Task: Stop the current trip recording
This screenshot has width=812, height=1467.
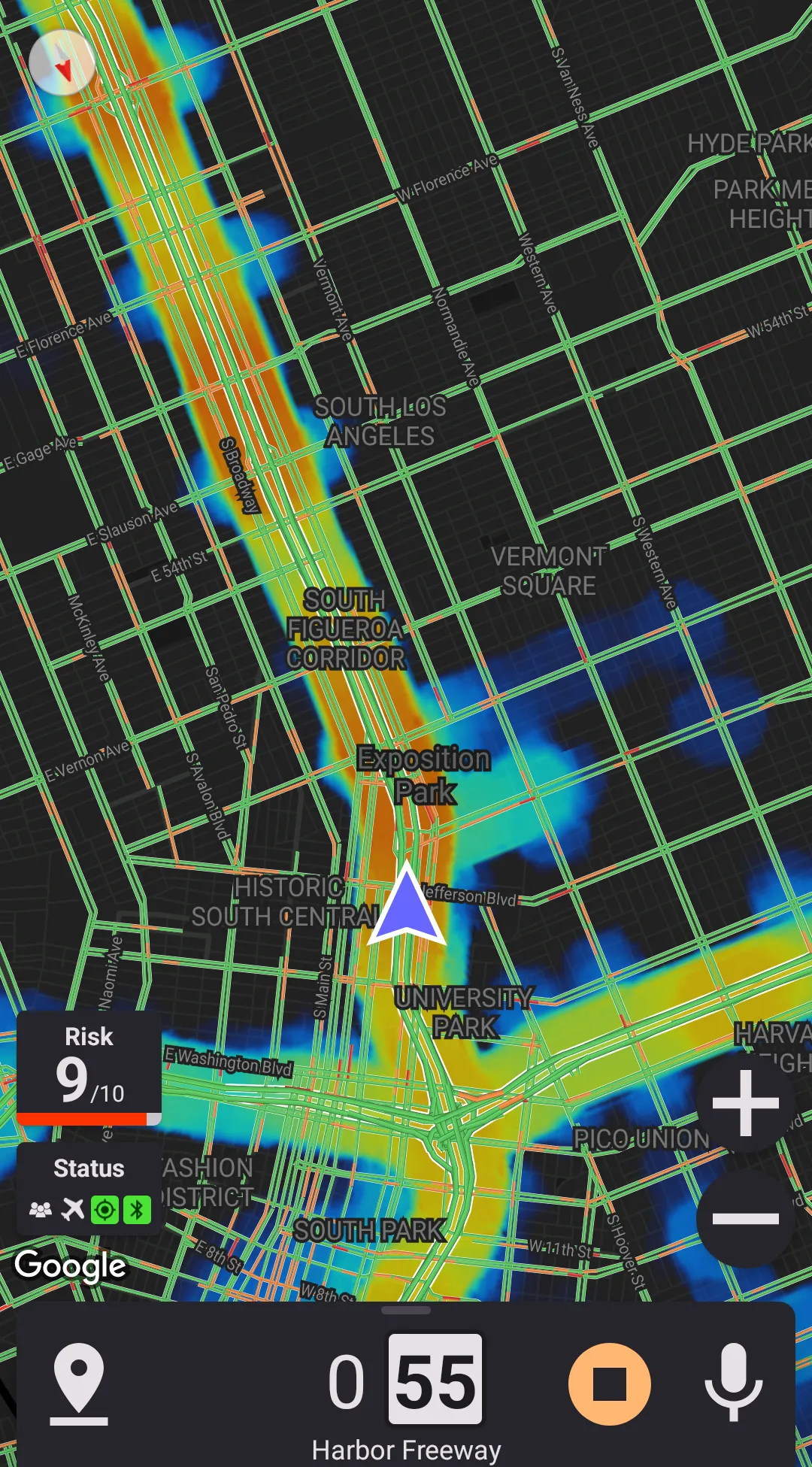Action: (609, 1384)
